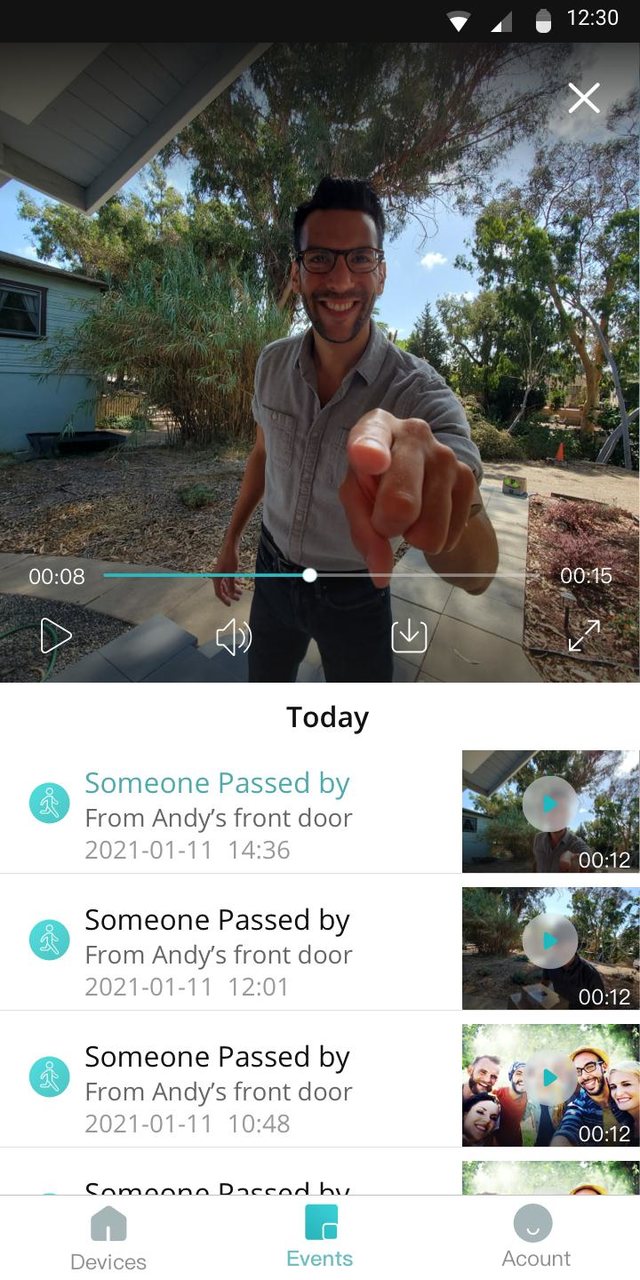The image size is (640, 1280).
Task: Play the 14:36 event video thumbnail
Action: coord(550,804)
